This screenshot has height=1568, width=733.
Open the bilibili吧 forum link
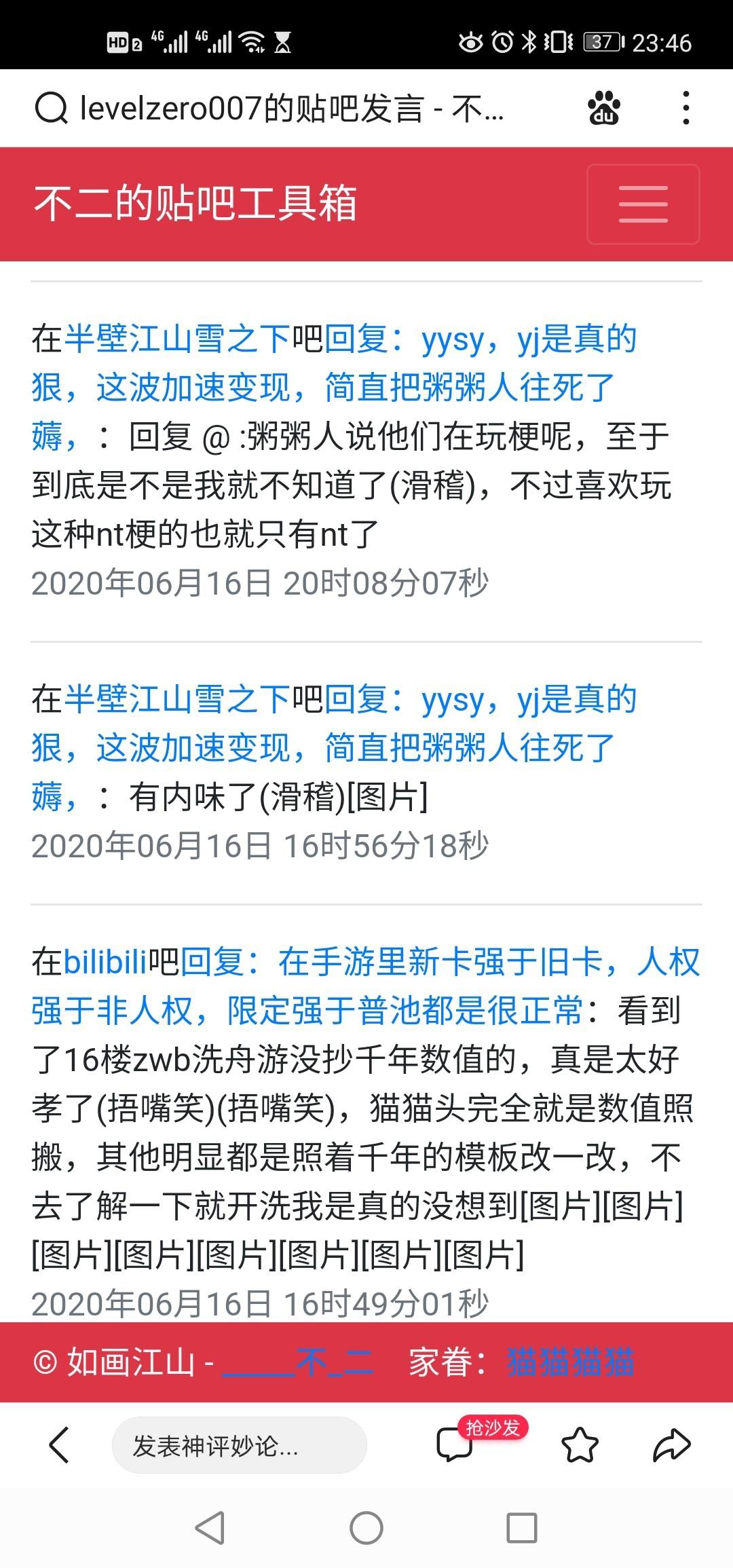[x=105, y=962]
